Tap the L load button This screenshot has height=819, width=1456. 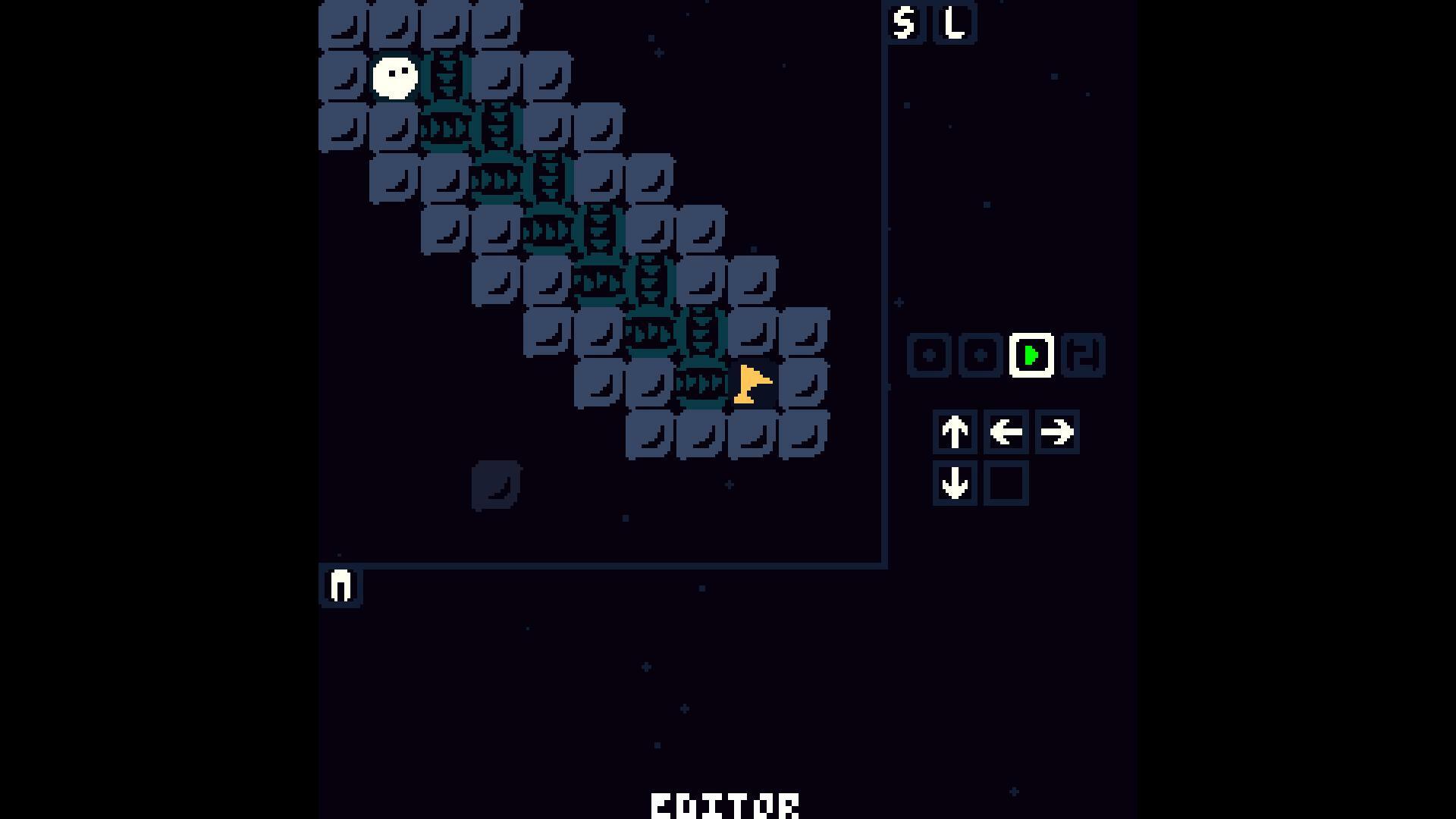point(955,24)
